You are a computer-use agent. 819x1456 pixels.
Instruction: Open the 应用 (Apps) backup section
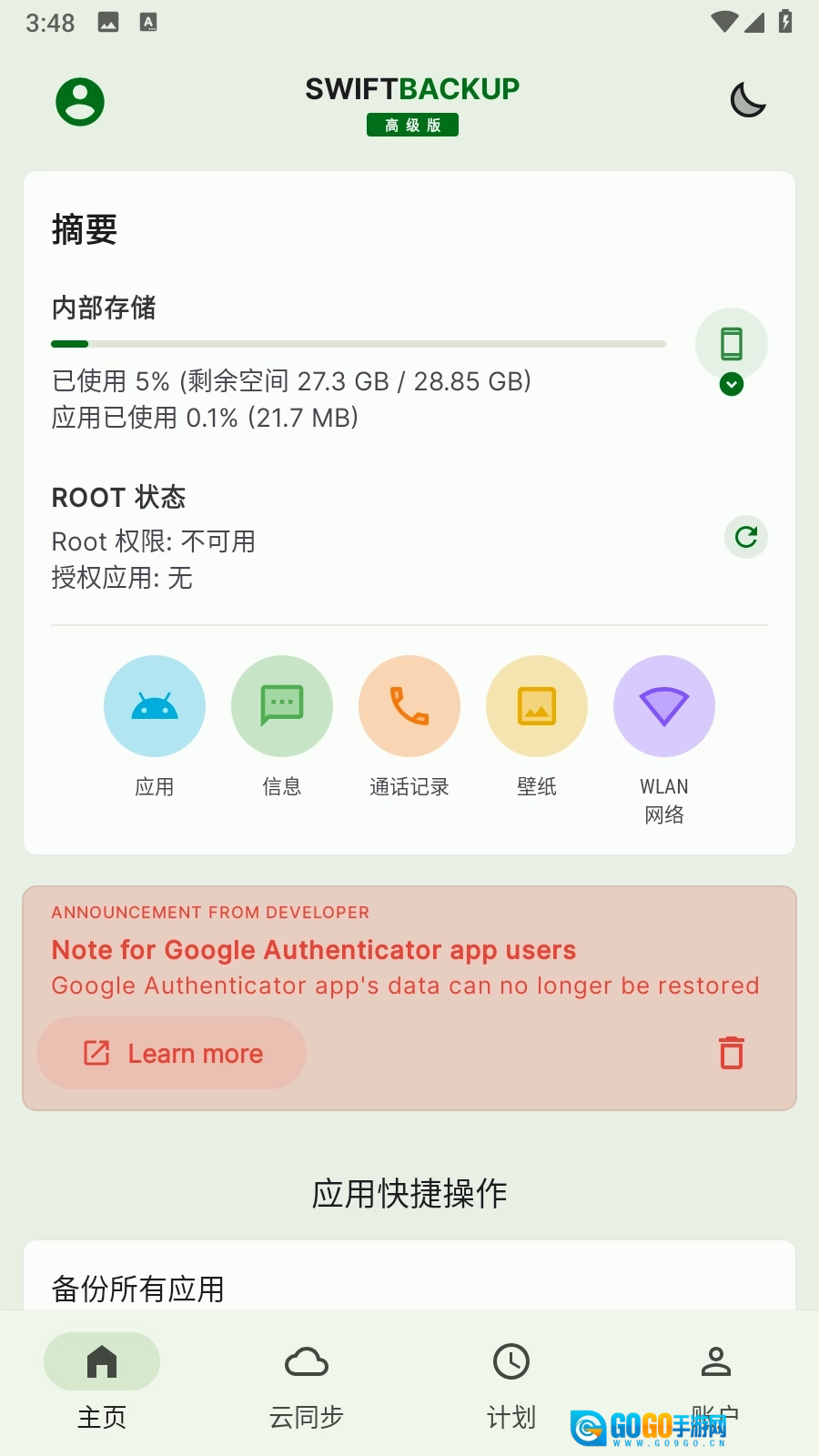[155, 707]
